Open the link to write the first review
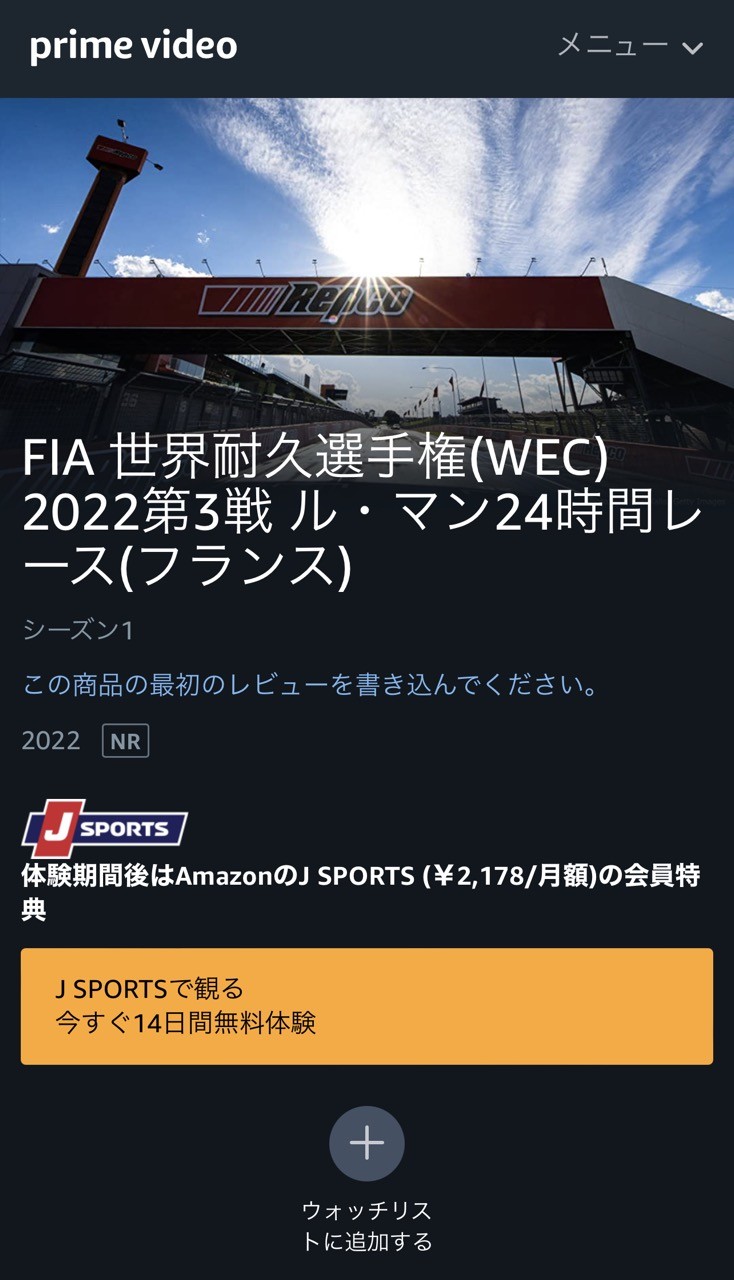 point(311,686)
